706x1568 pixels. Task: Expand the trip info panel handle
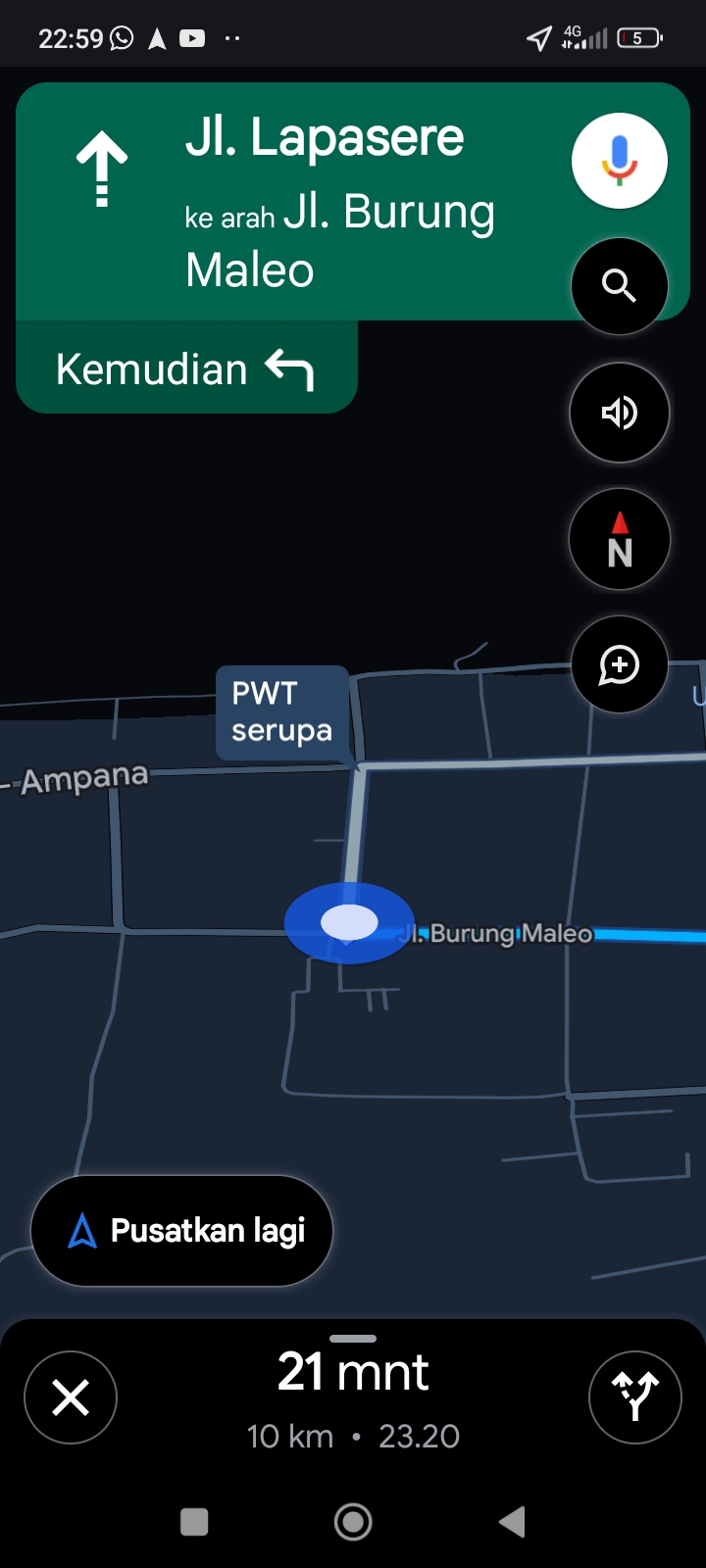353,1339
